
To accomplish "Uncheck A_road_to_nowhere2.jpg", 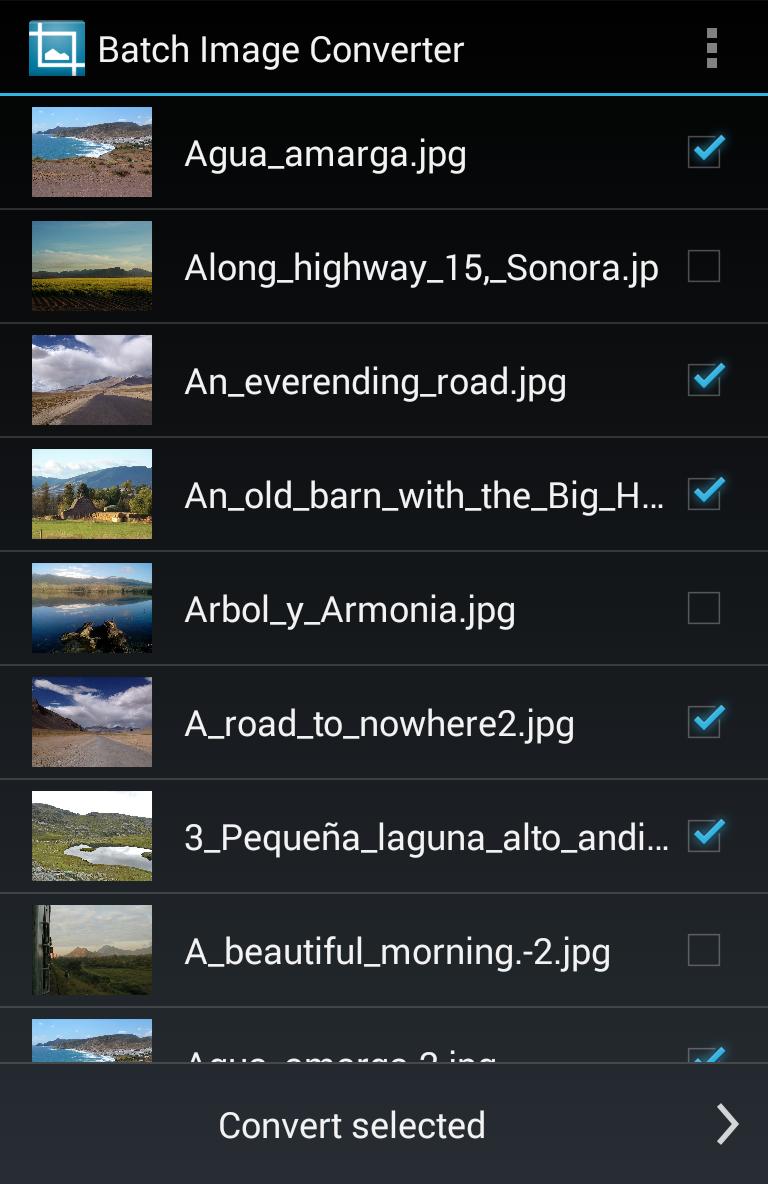I will [x=705, y=722].
